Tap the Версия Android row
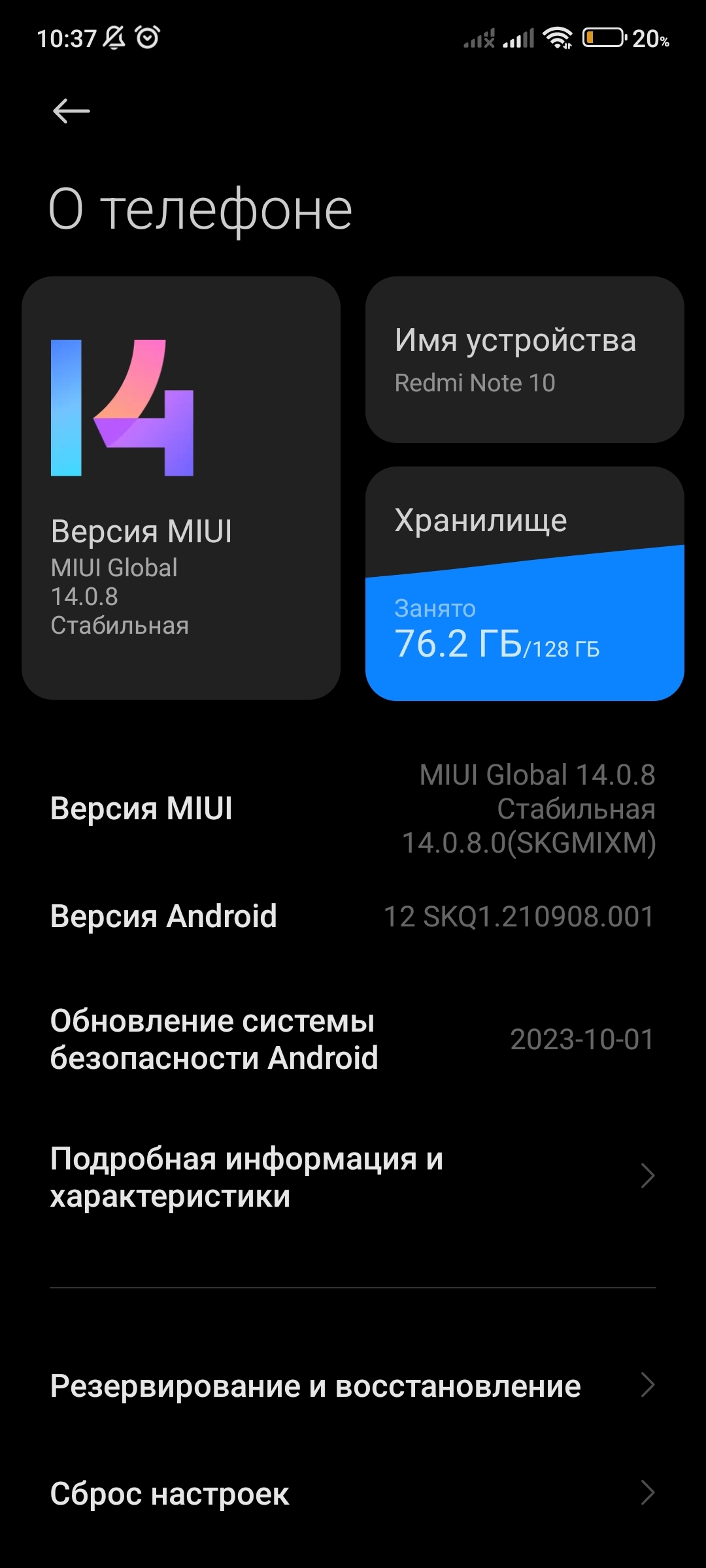706x1568 pixels. tap(353, 917)
